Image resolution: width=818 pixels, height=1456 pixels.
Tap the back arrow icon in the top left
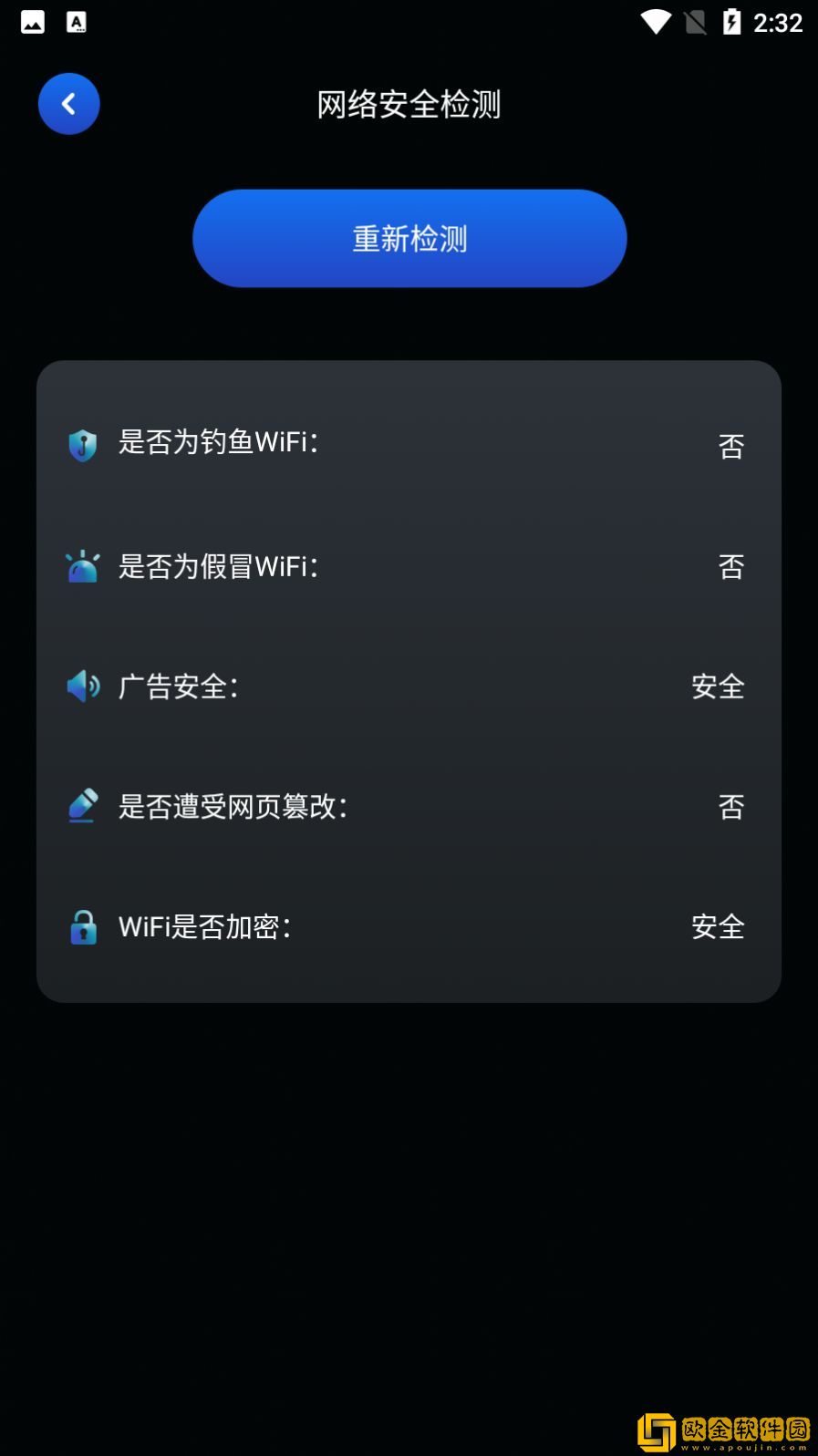(x=68, y=103)
